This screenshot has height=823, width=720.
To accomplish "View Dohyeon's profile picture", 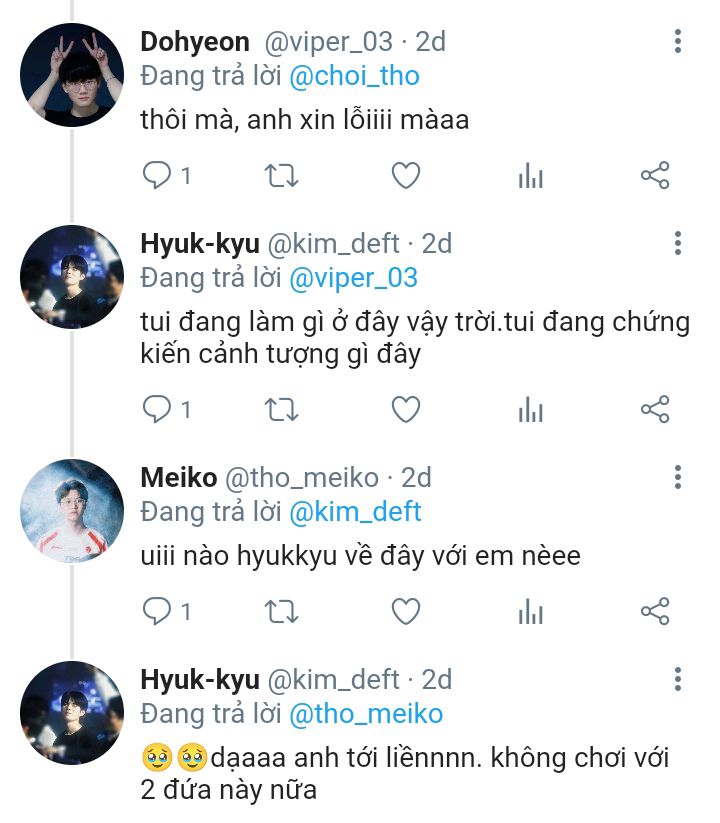I will click(71, 75).
